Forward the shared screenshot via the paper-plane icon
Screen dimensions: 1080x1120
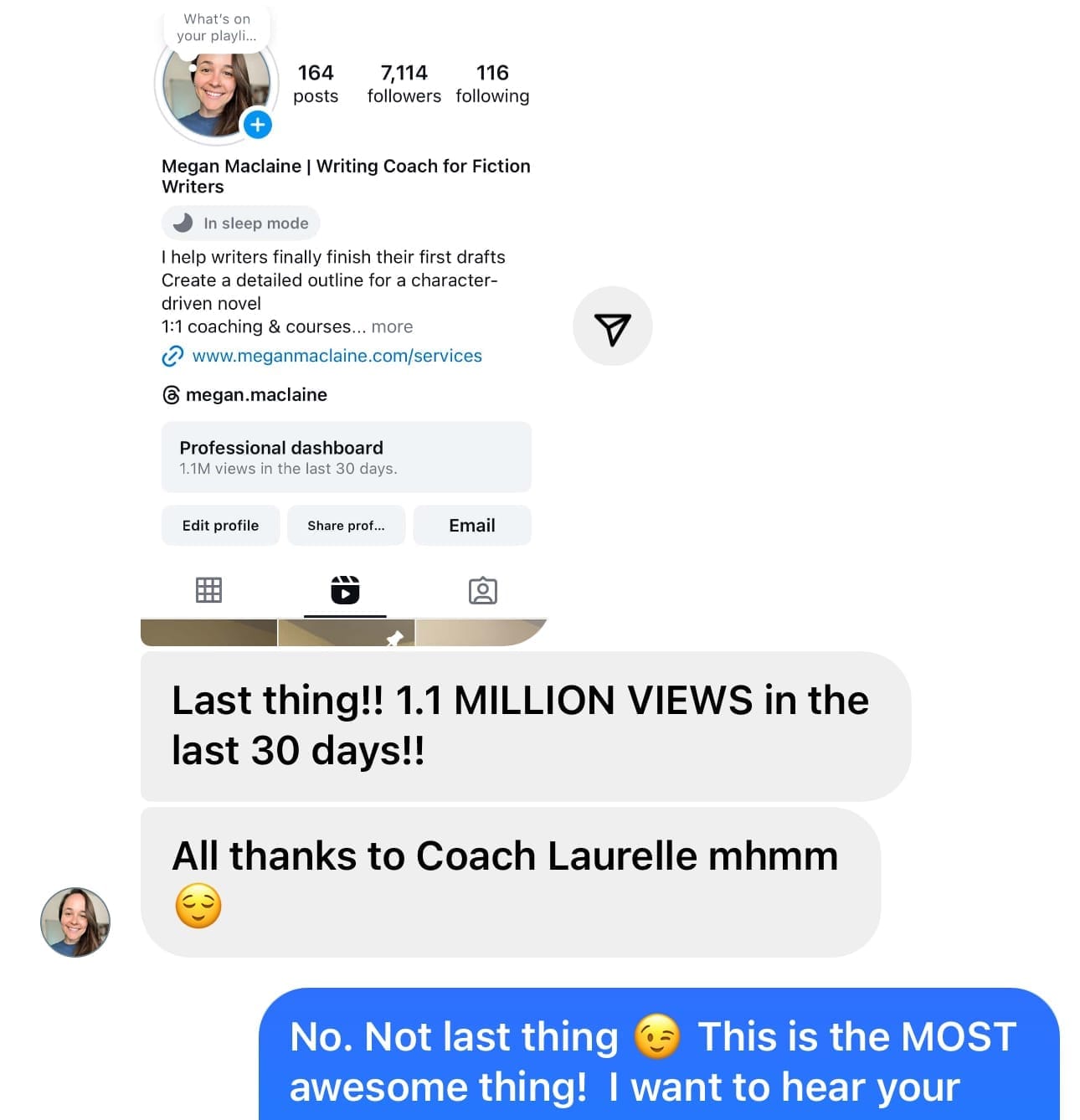[x=612, y=326]
